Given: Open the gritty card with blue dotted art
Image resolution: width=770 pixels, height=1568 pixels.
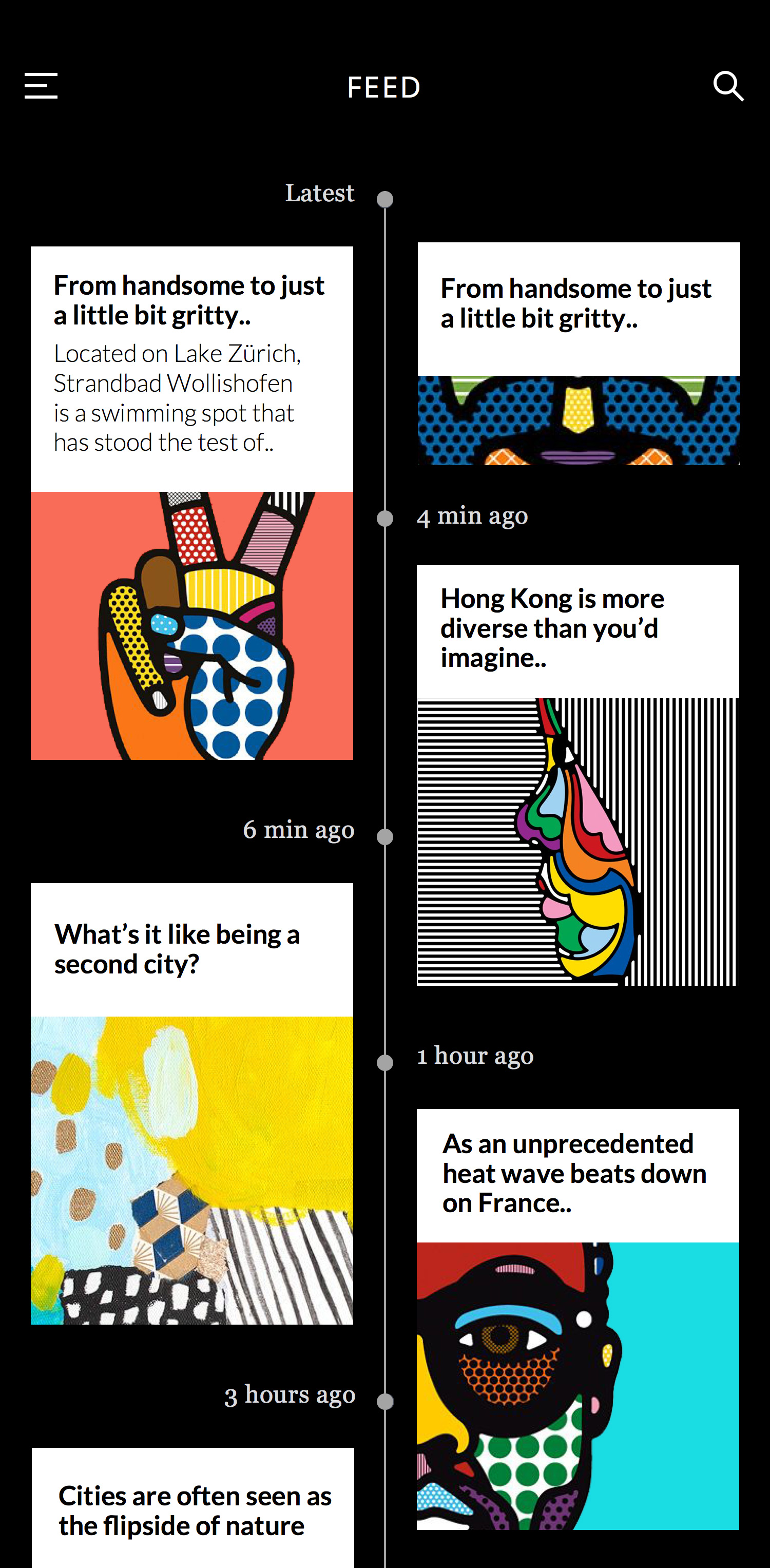Looking at the screenshot, I should click(x=578, y=353).
